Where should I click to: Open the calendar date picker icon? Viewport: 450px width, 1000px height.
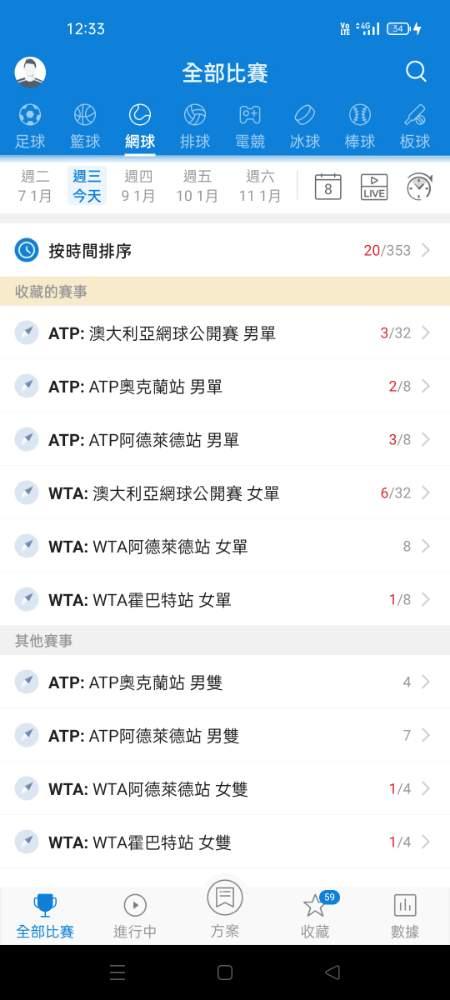(328, 187)
